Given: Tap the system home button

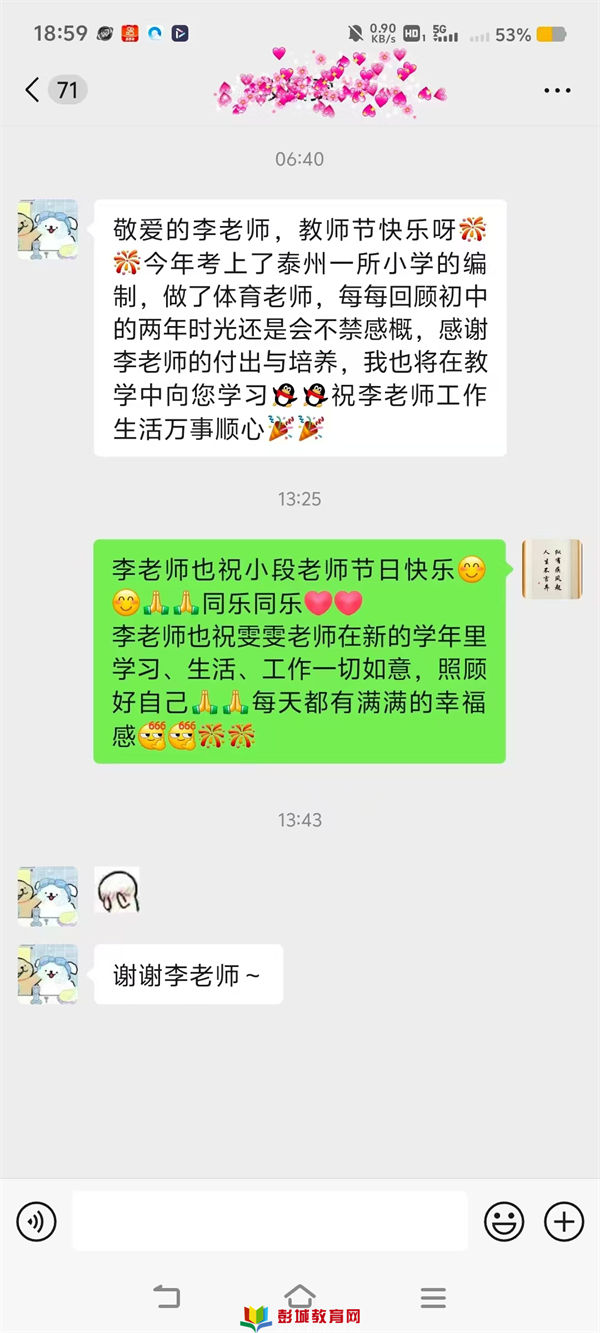Looking at the screenshot, I should [x=299, y=1297].
